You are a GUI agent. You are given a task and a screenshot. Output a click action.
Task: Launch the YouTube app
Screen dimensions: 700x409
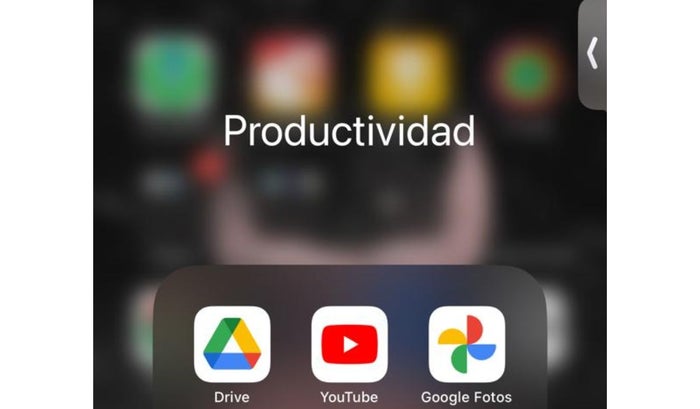[349, 345]
